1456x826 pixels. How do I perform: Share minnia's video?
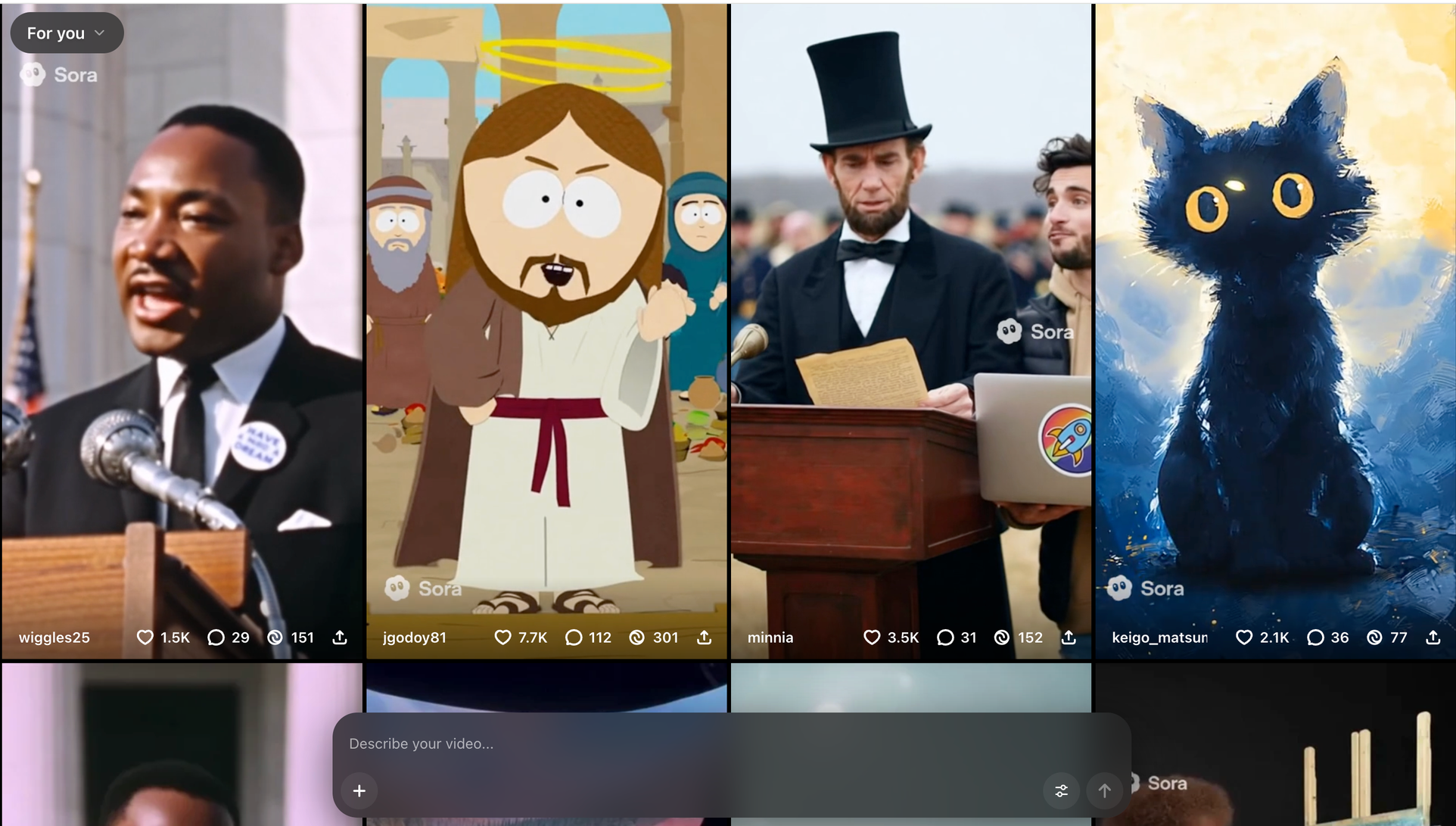click(1069, 637)
